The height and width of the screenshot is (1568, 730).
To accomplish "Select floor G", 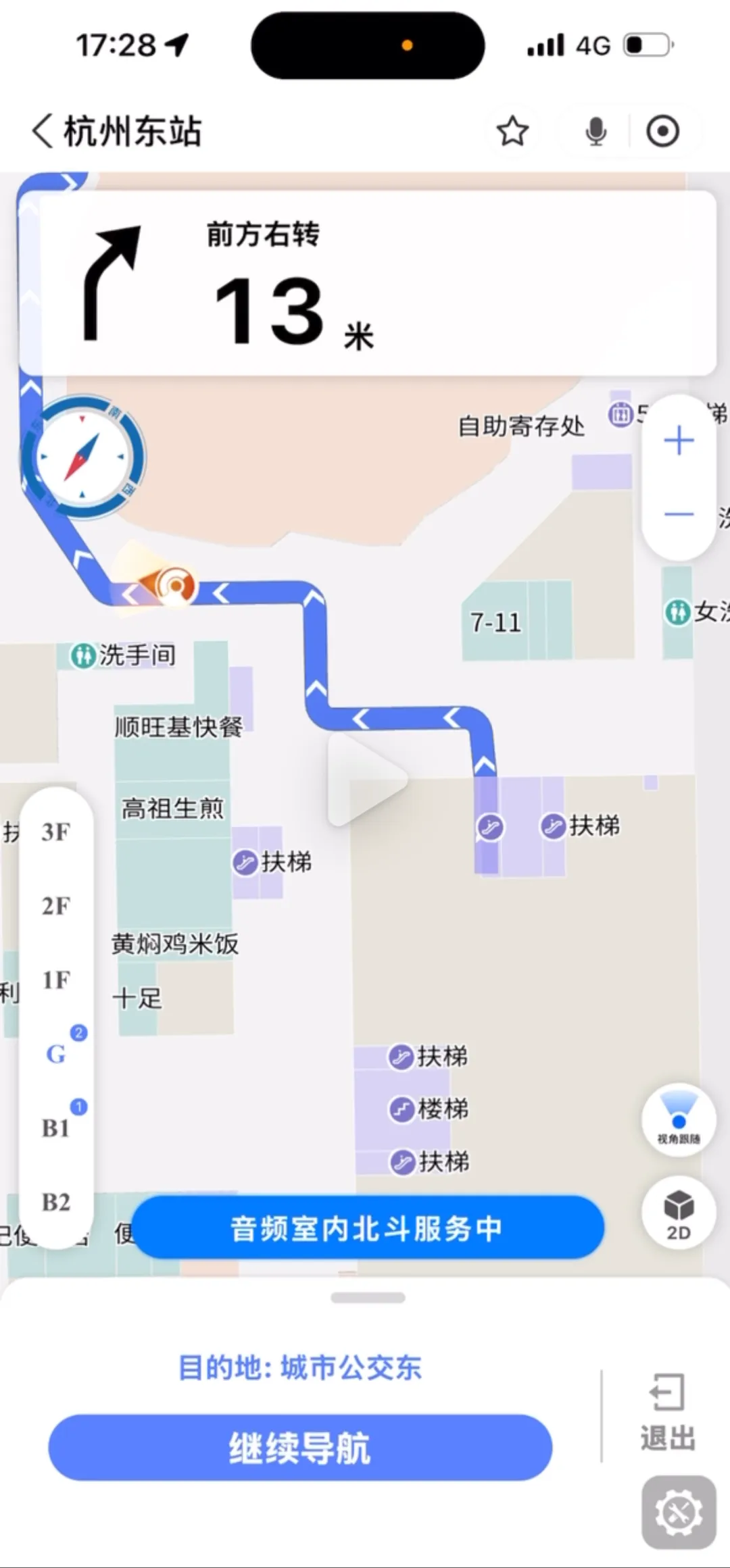I will (55, 1054).
